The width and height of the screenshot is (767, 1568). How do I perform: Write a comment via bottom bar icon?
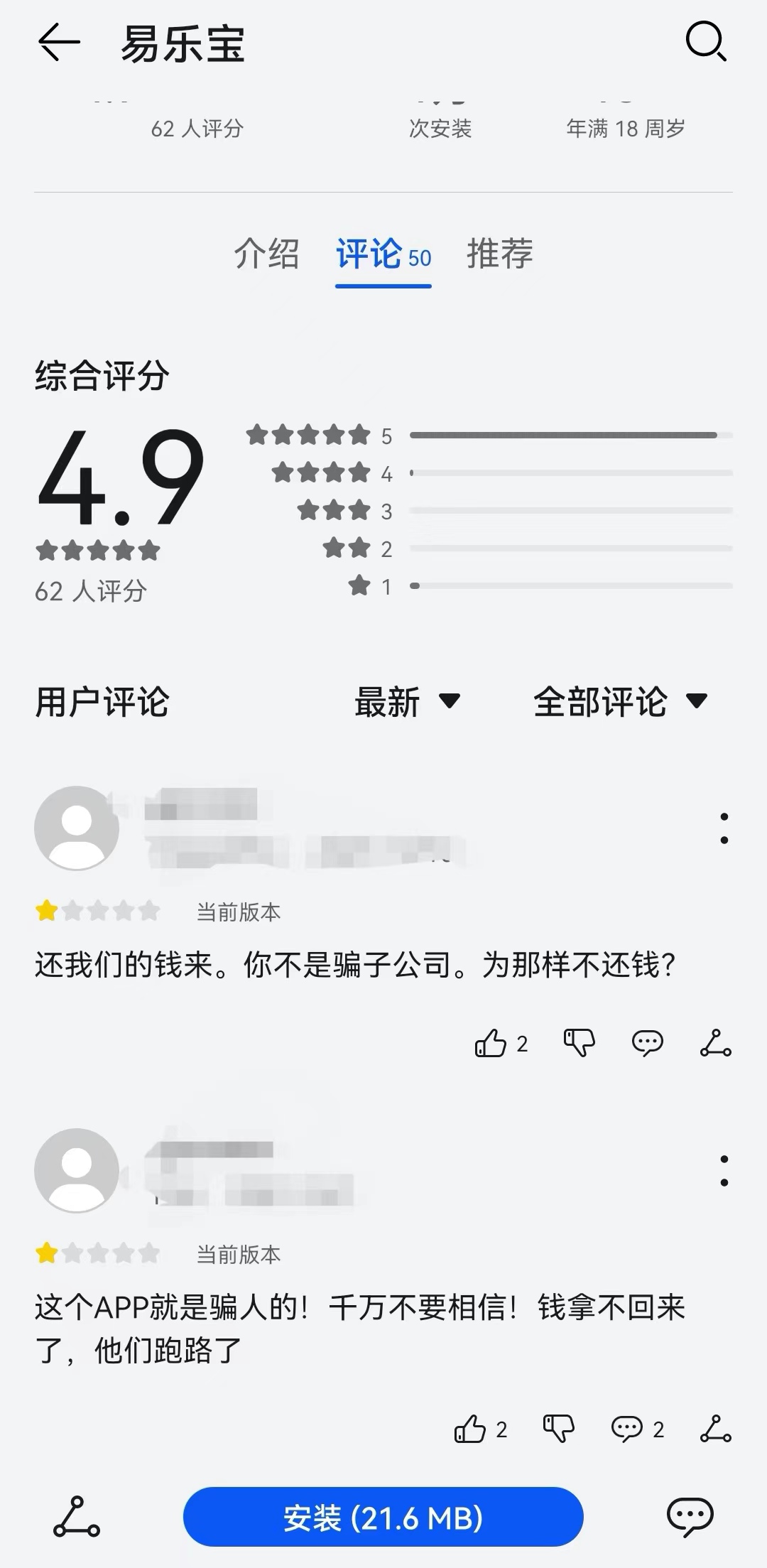[690, 1518]
